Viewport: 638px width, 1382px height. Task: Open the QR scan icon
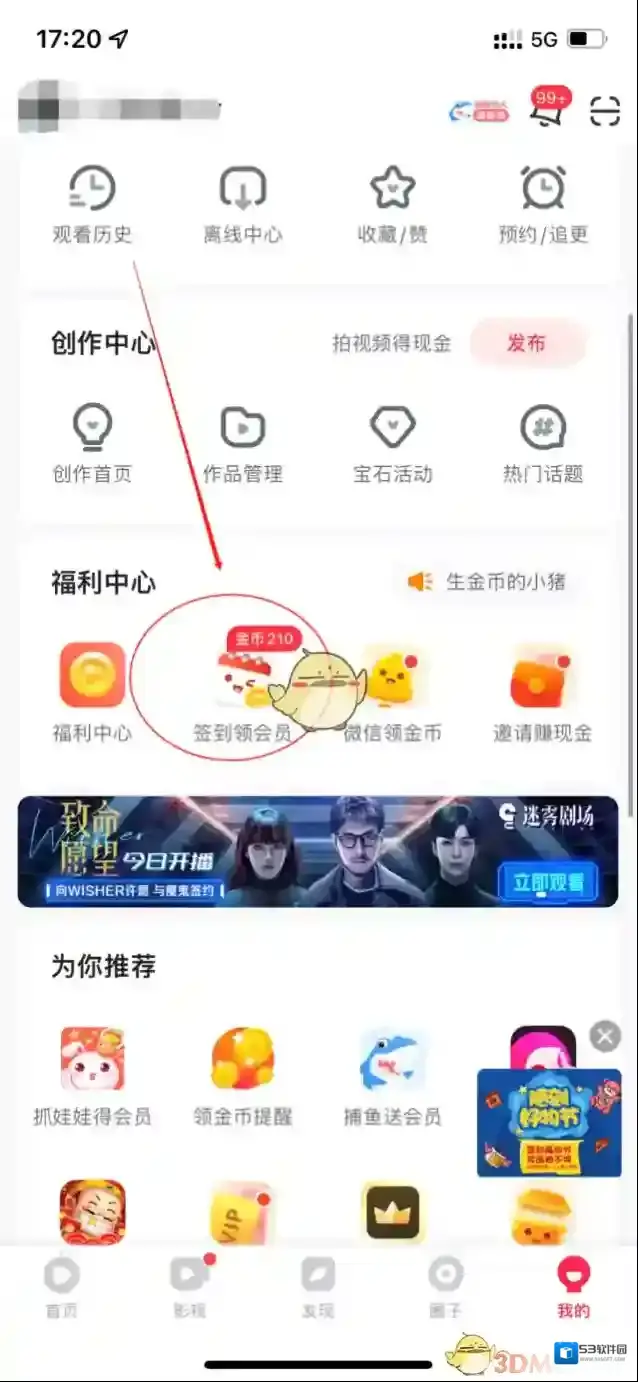pyautogui.click(x=604, y=111)
